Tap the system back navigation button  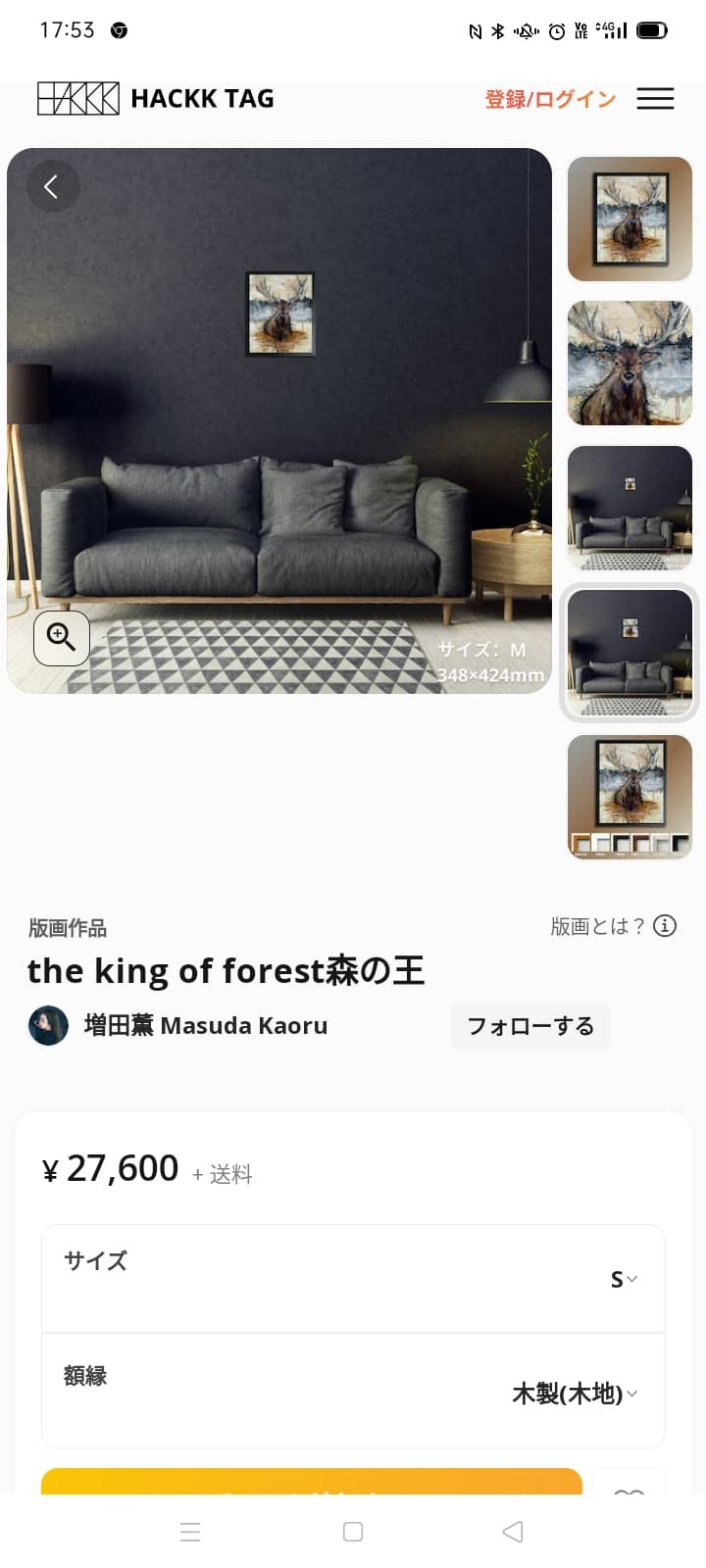[x=512, y=1532]
